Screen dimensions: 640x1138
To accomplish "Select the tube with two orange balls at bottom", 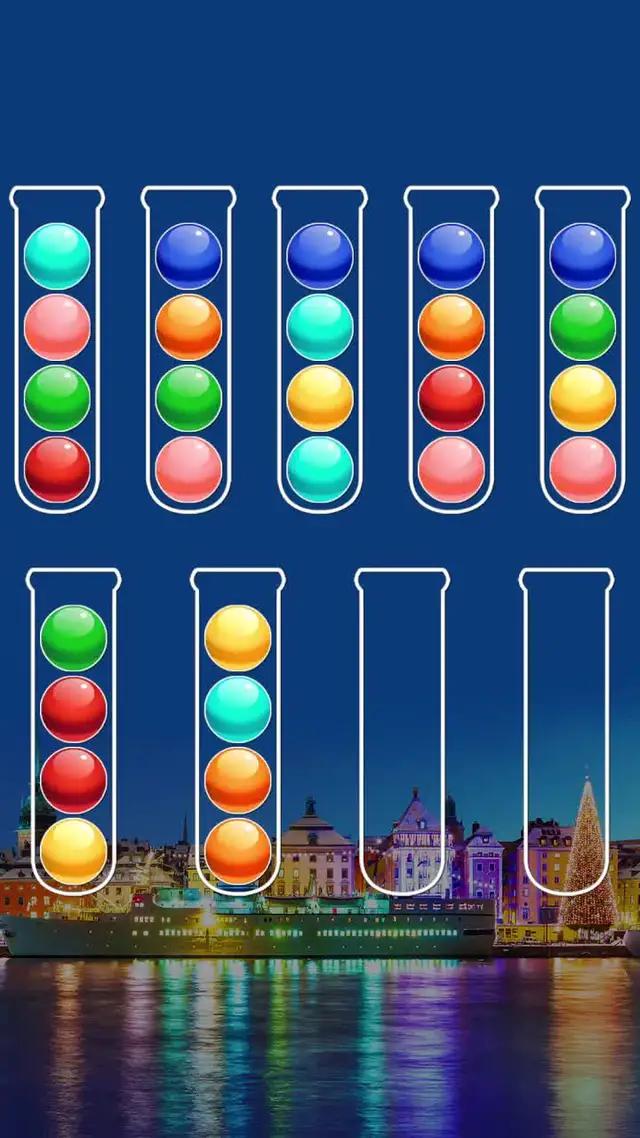I will 238,730.
